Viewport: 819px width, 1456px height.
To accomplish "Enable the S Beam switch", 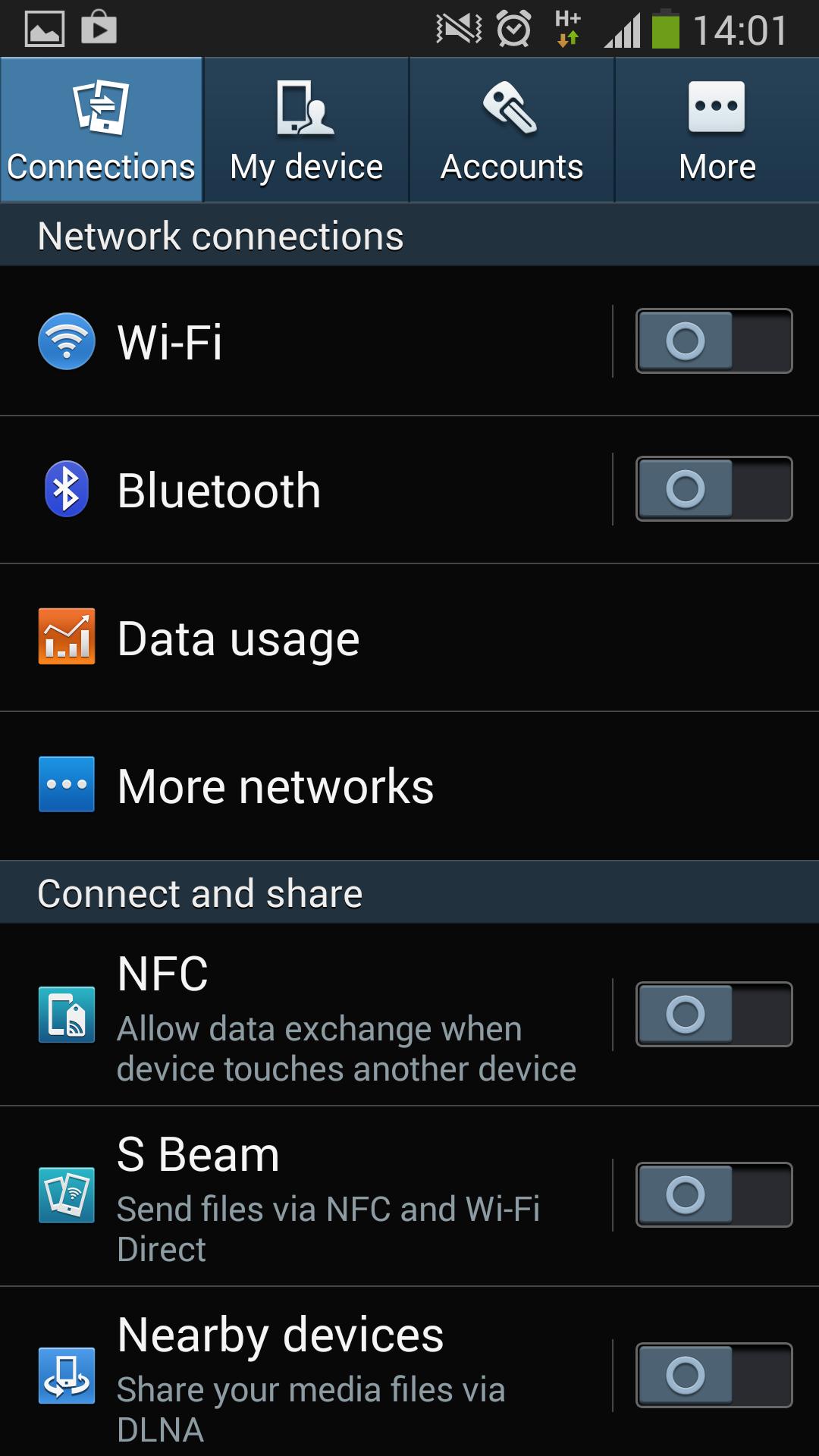I will point(714,1195).
